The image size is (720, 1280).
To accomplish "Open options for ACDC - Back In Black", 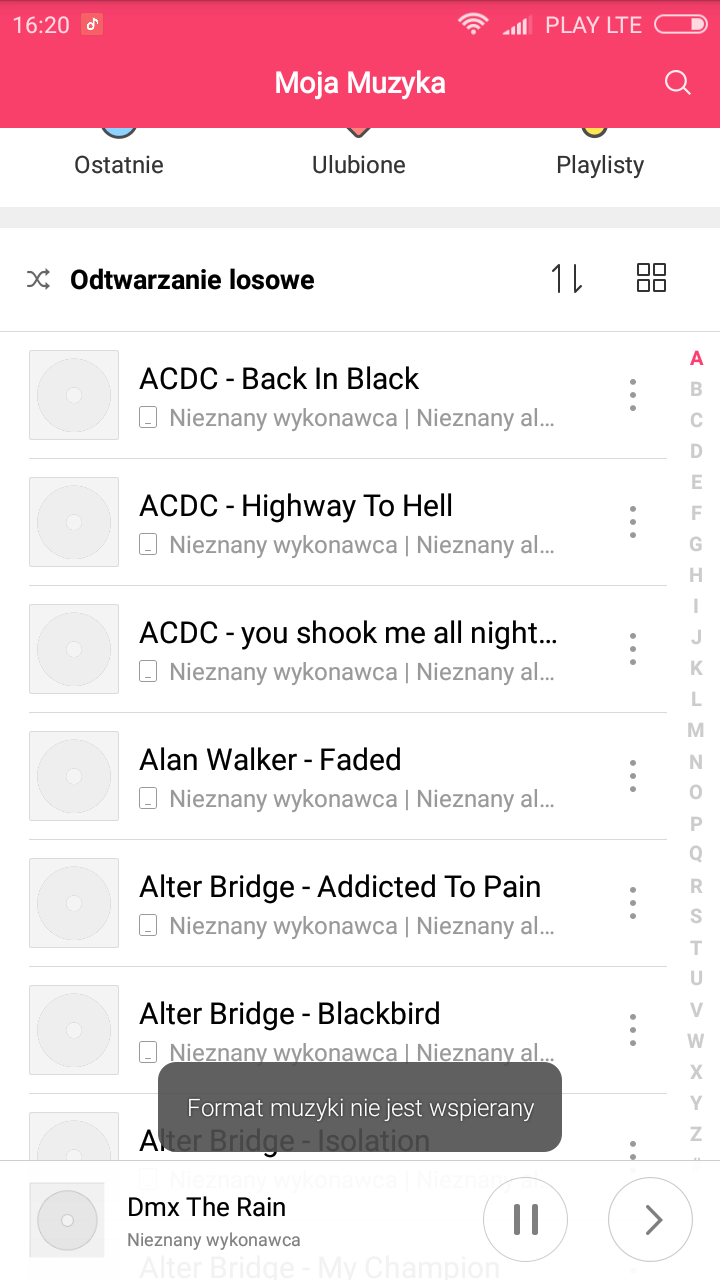I will coord(633,395).
